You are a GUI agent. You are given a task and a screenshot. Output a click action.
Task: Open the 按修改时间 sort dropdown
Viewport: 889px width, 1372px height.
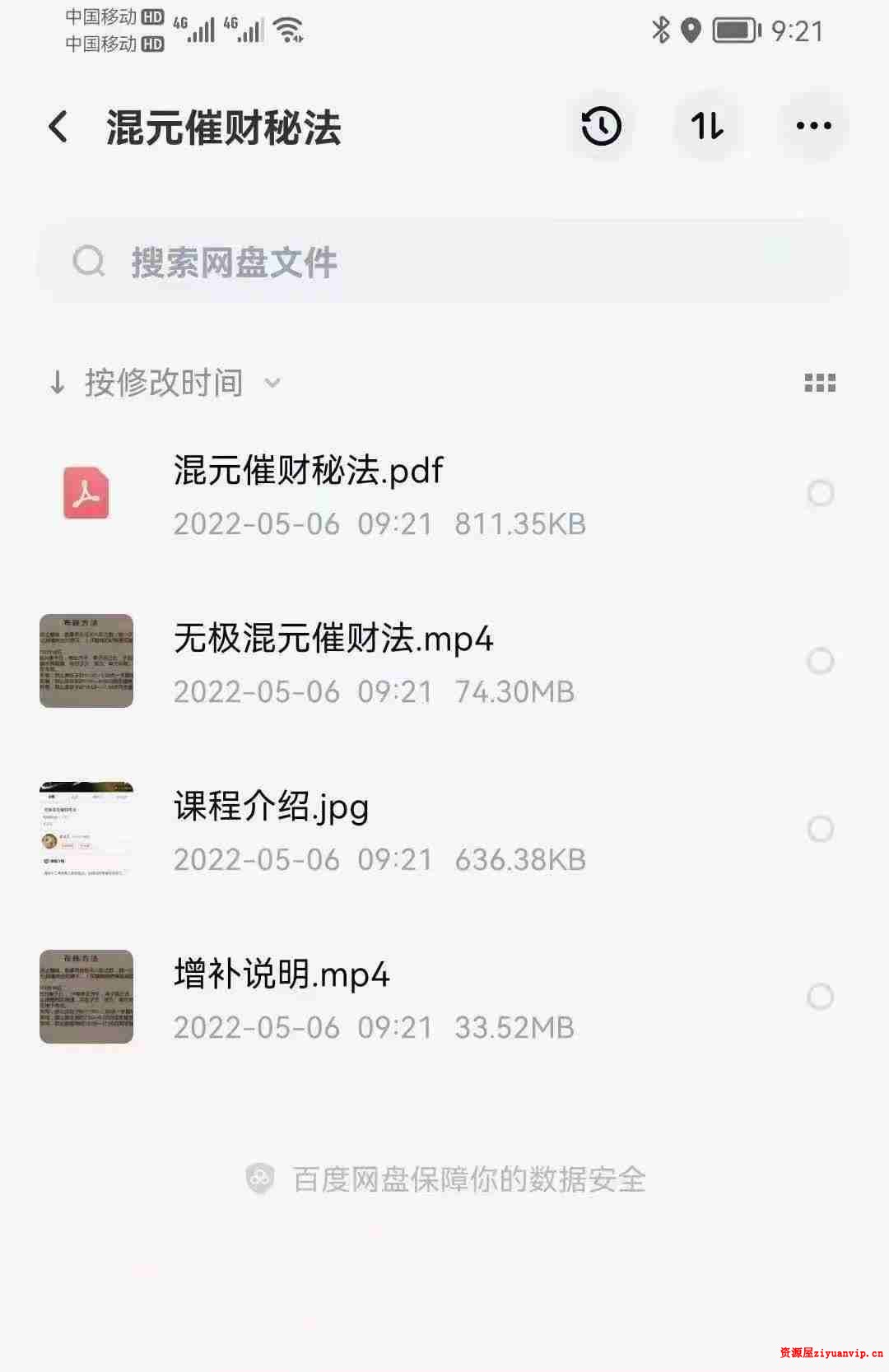tap(162, 383)
